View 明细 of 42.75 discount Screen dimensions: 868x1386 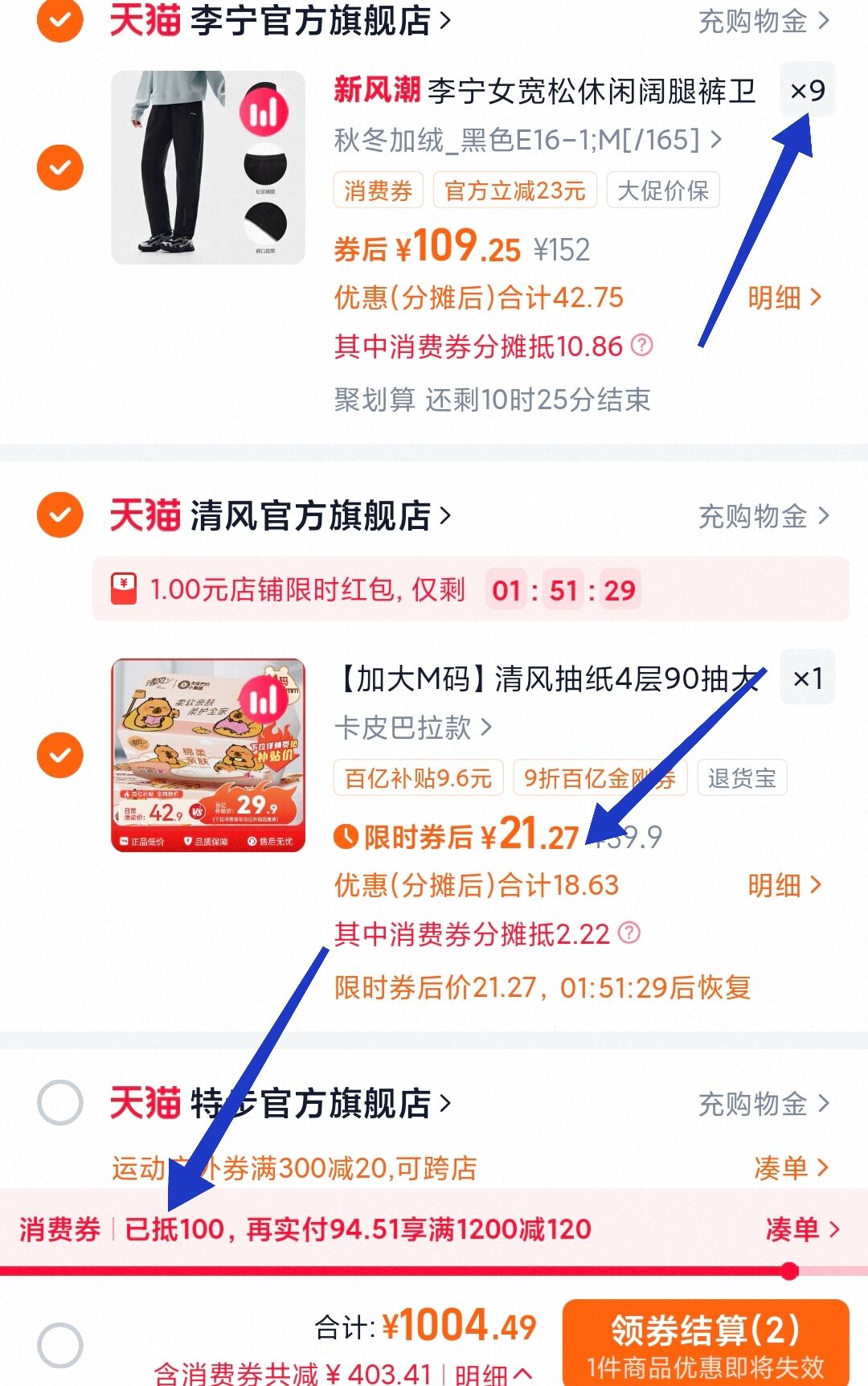784,297
